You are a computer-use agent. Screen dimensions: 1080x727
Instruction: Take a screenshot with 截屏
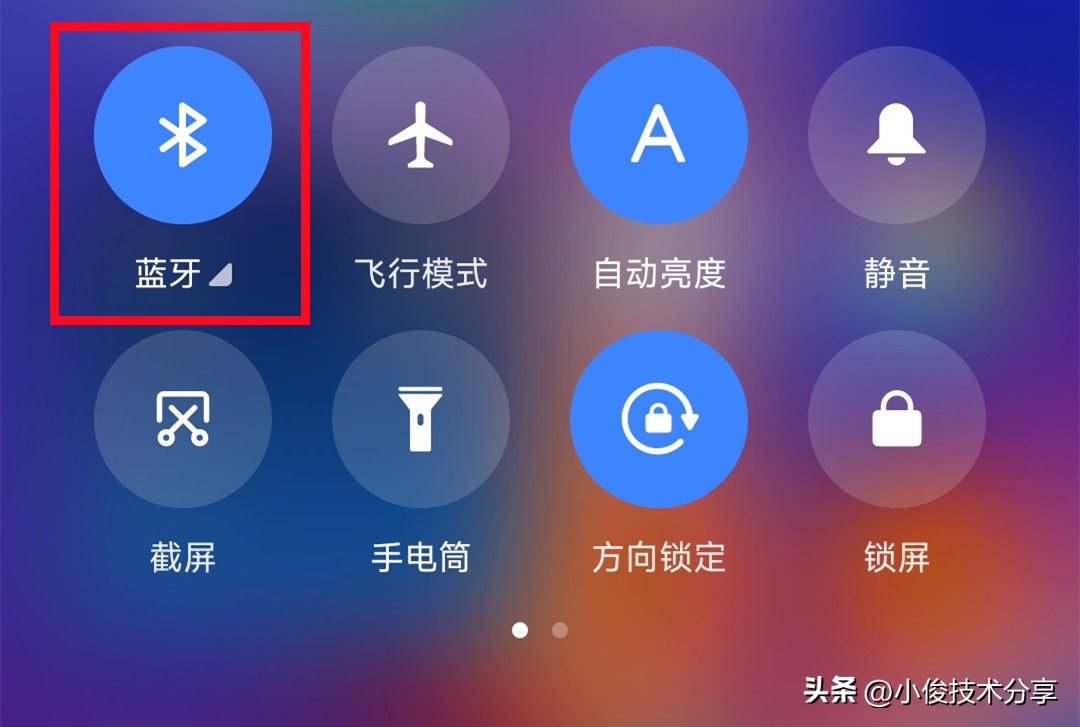click(x=183, y=419)
